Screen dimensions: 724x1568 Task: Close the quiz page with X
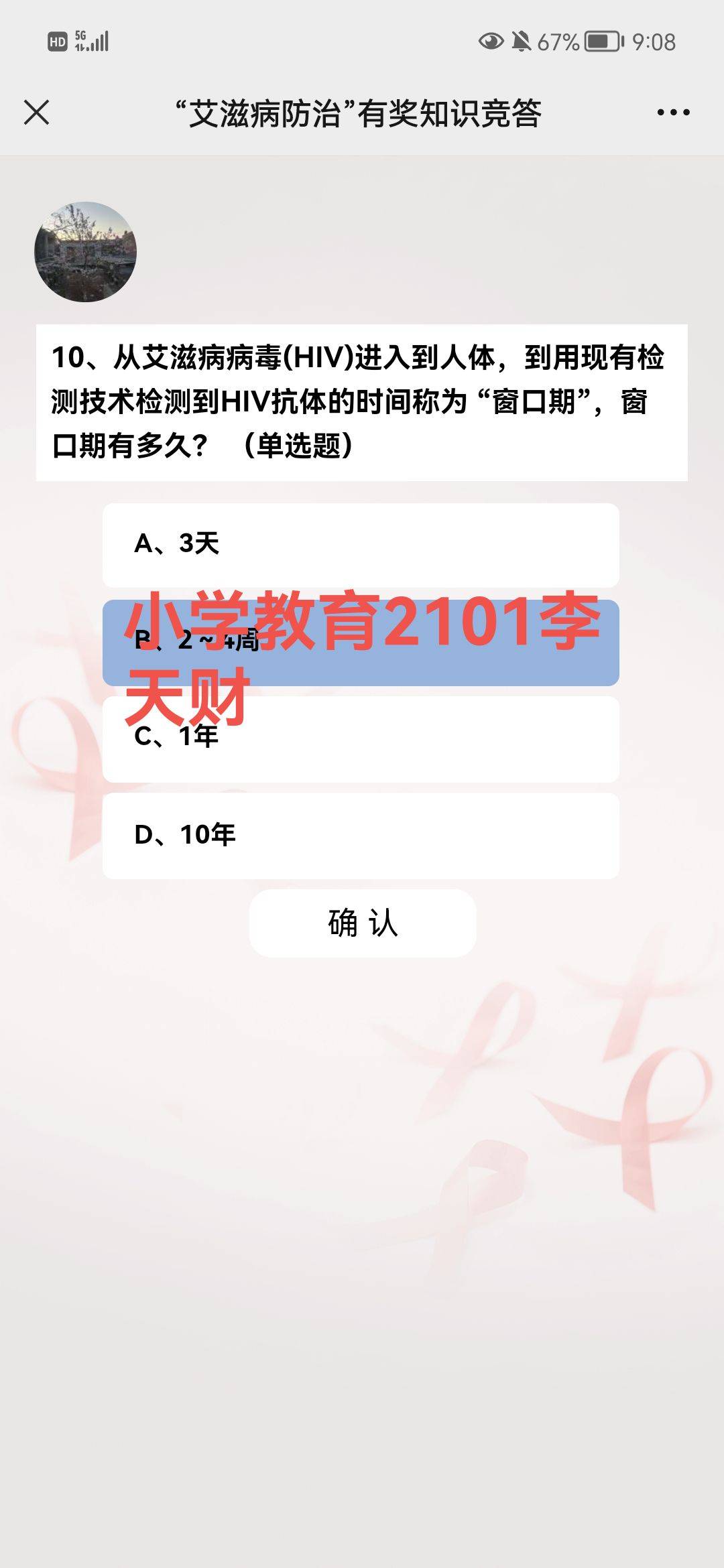(36, 113)
